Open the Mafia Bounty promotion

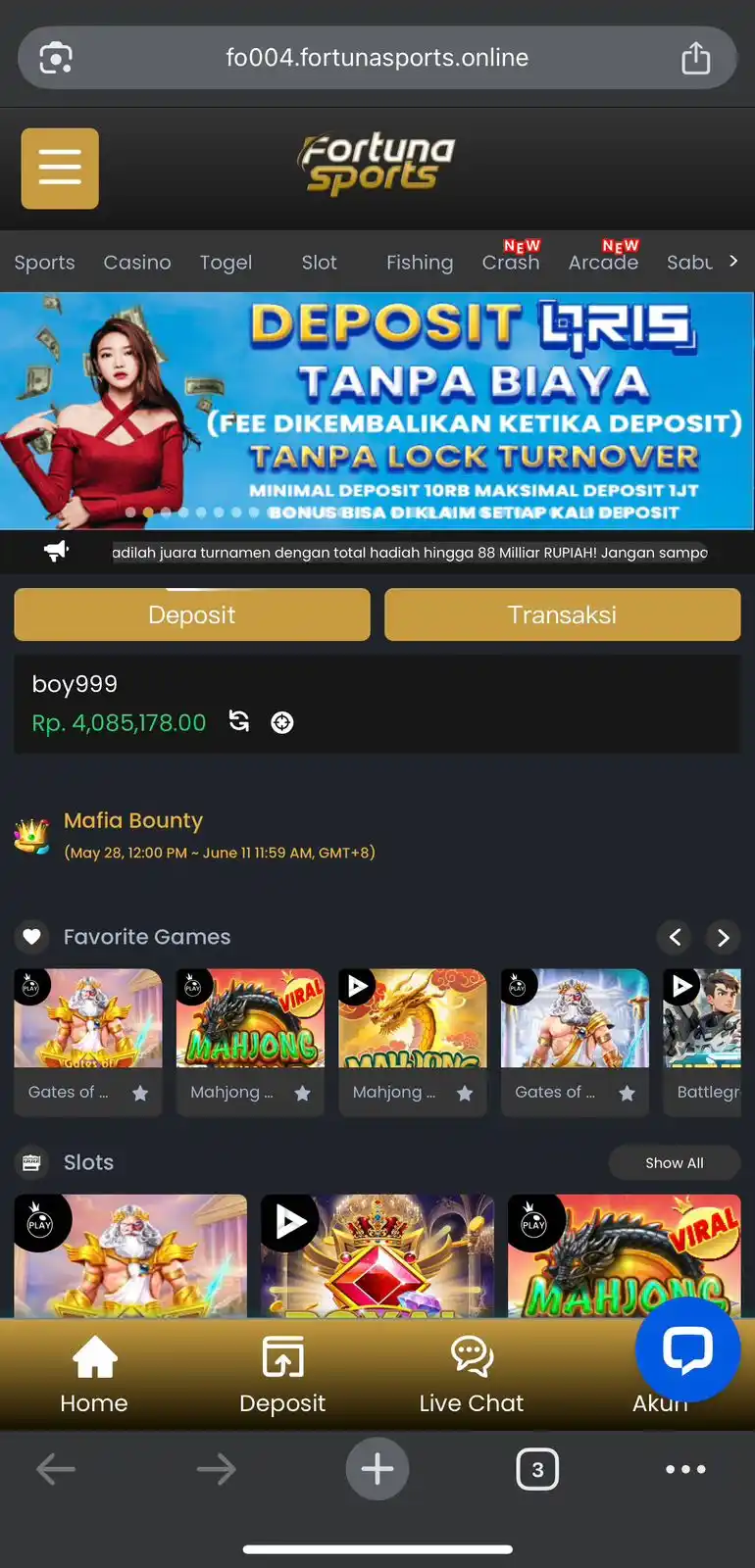coord(133,821)
